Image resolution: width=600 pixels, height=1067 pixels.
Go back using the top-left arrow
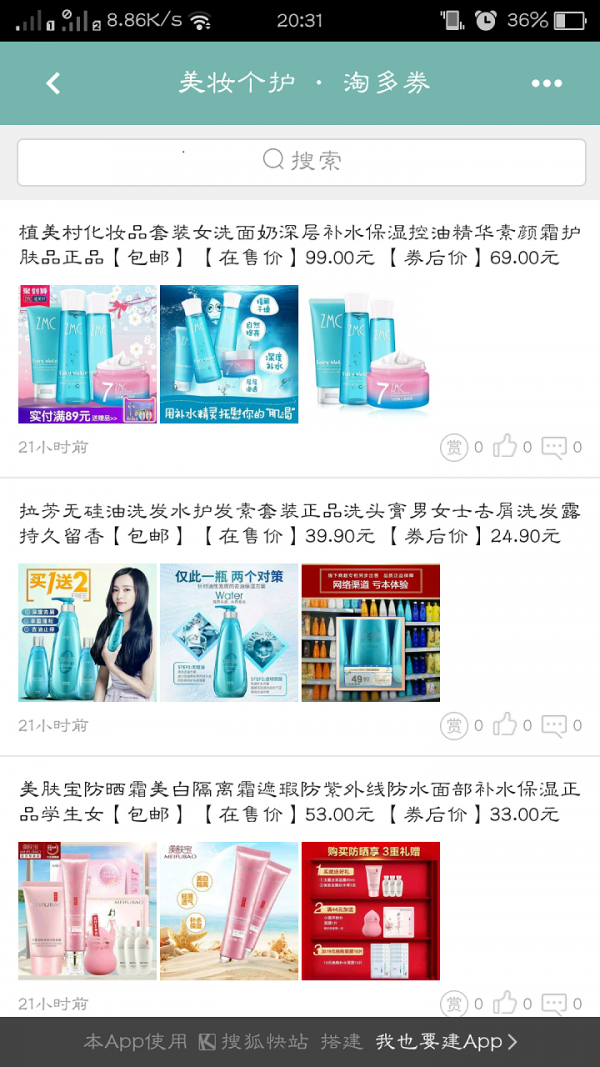point(54,83)
